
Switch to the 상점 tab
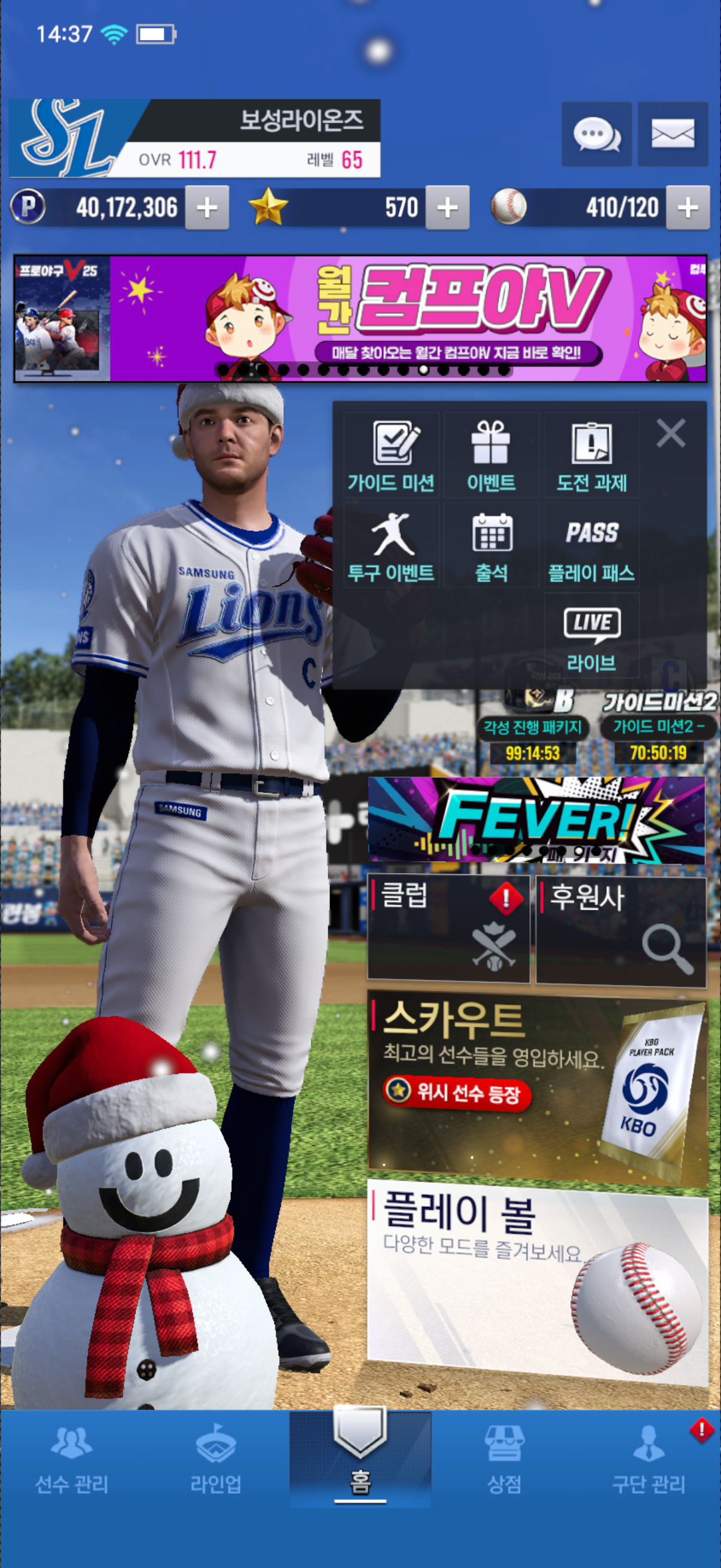[504, 1460]
